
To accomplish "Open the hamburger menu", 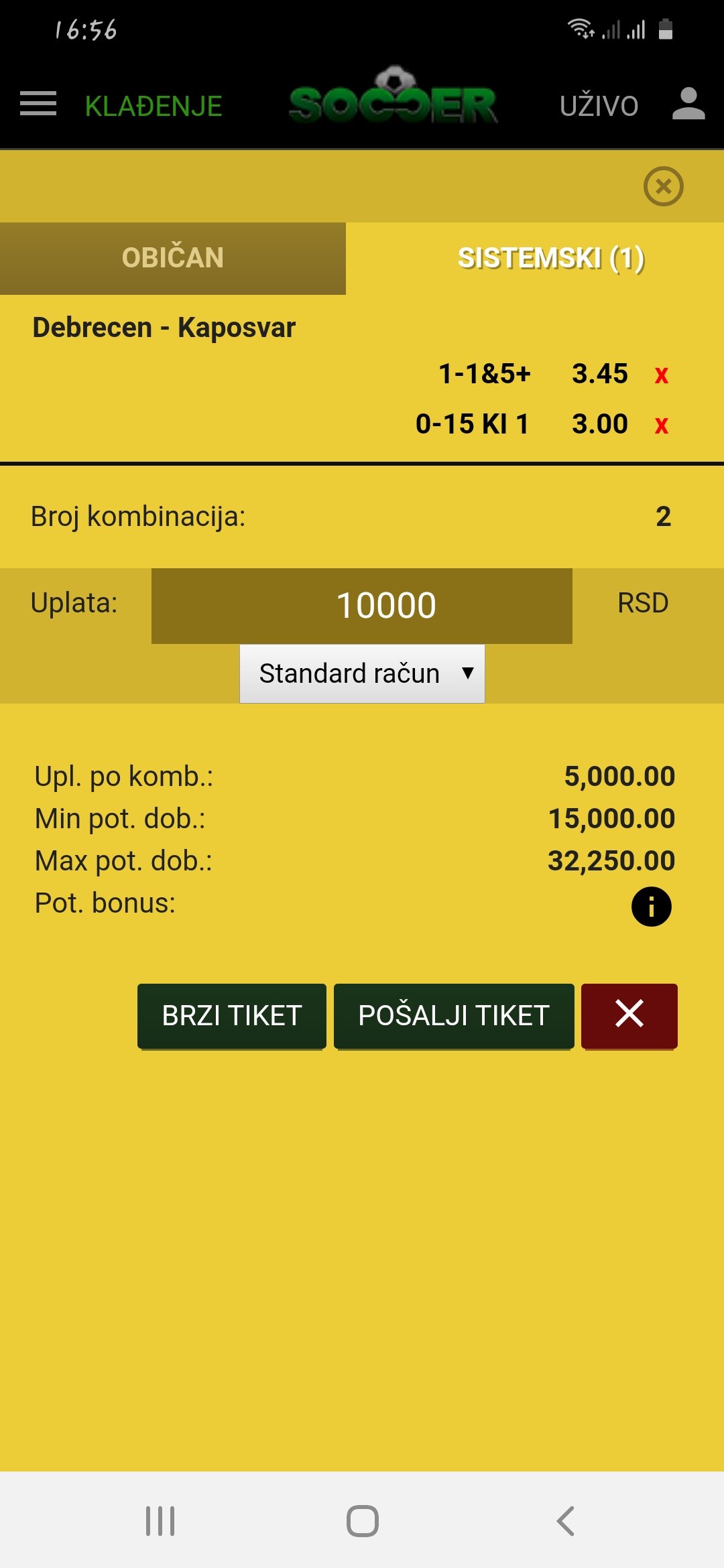I will coord(38,104).
